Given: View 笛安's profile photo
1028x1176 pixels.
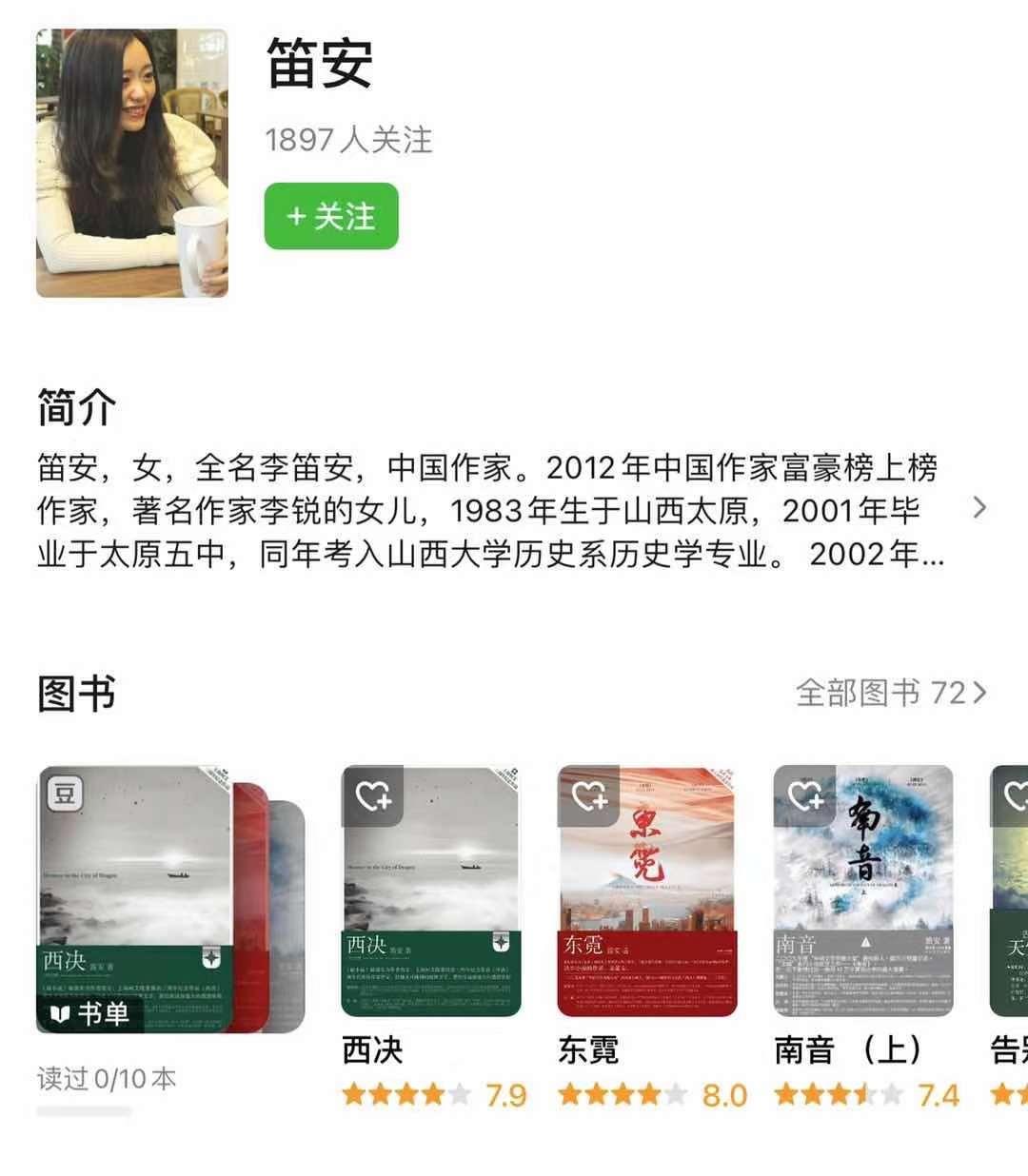Looking at the screenshot, I should pos(132,163).
